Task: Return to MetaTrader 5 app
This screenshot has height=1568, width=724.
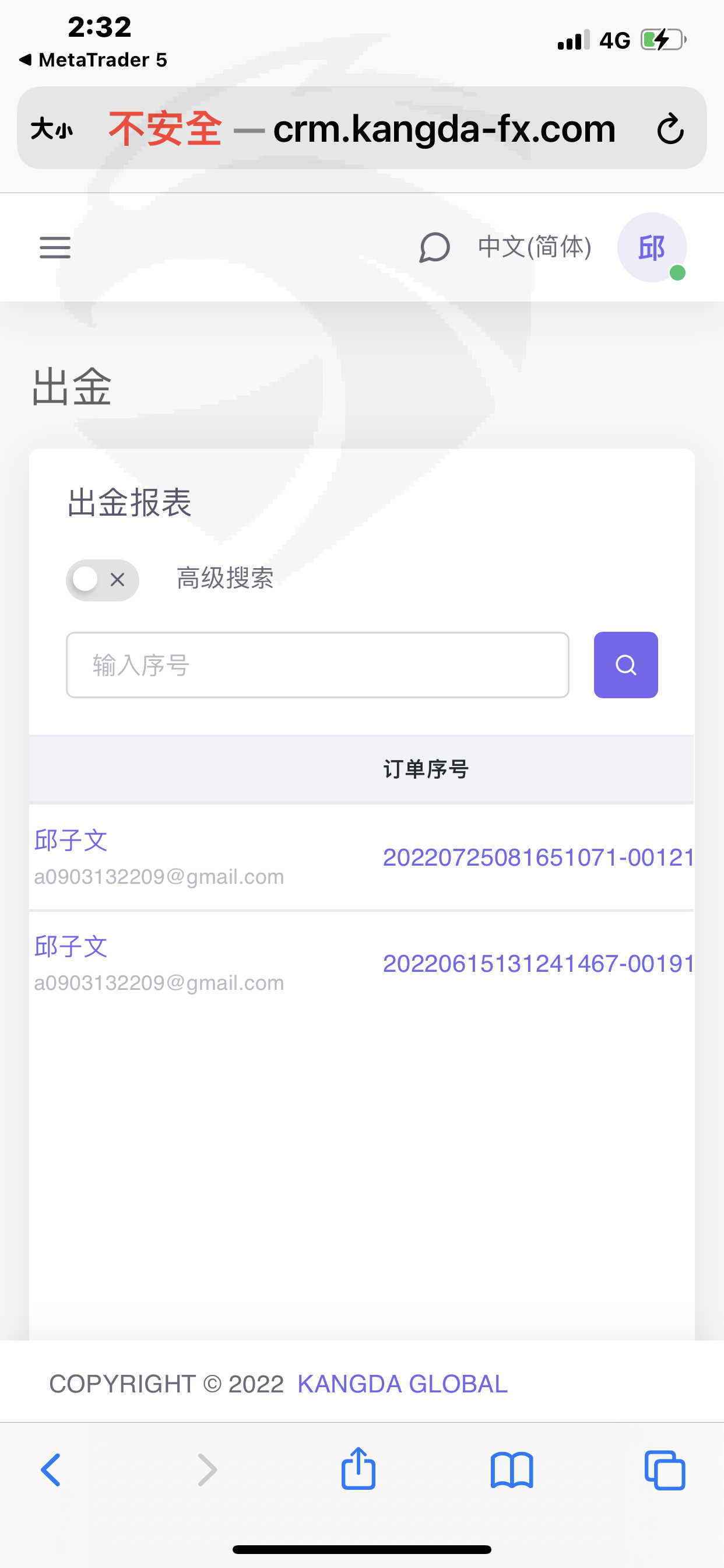Action: (x=93, y=60)
